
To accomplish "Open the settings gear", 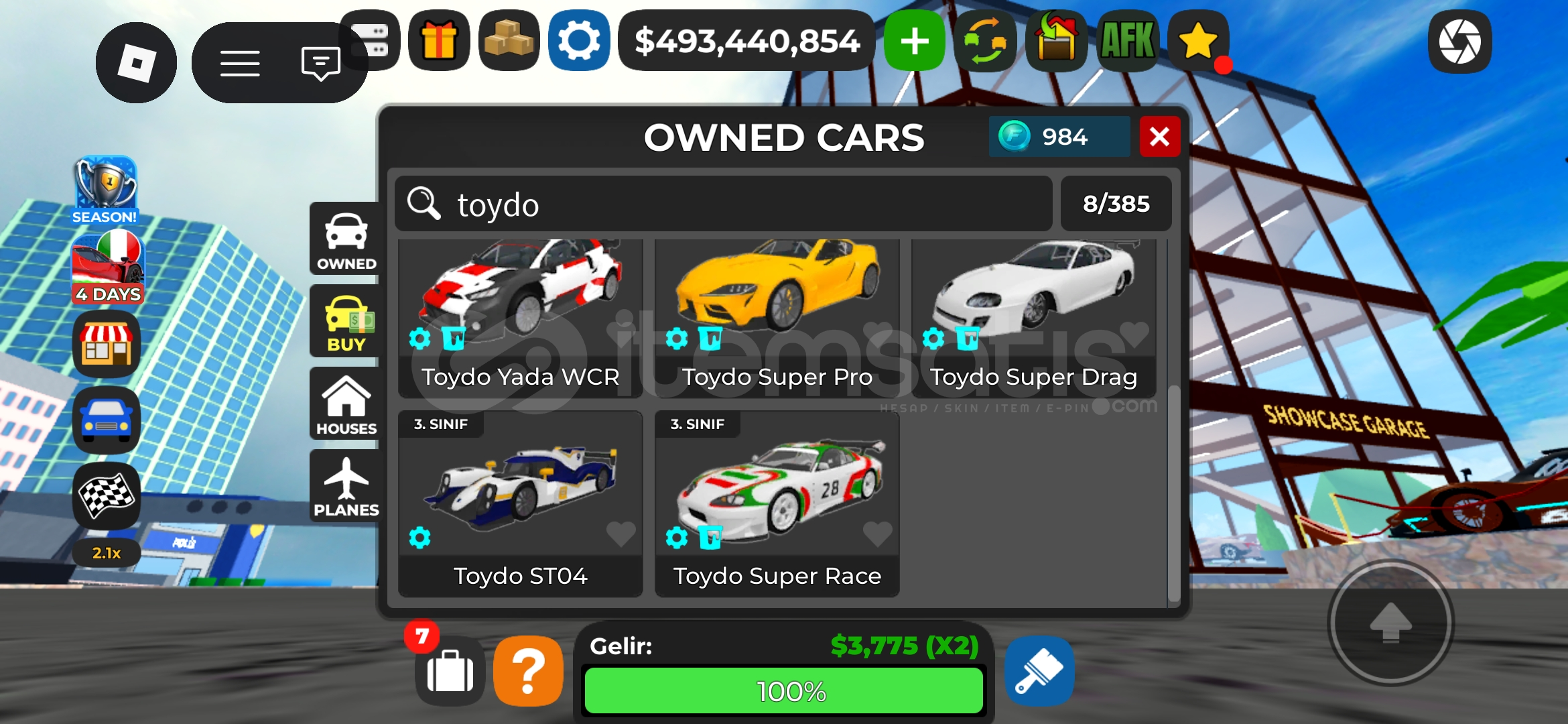I will point(579,41).
